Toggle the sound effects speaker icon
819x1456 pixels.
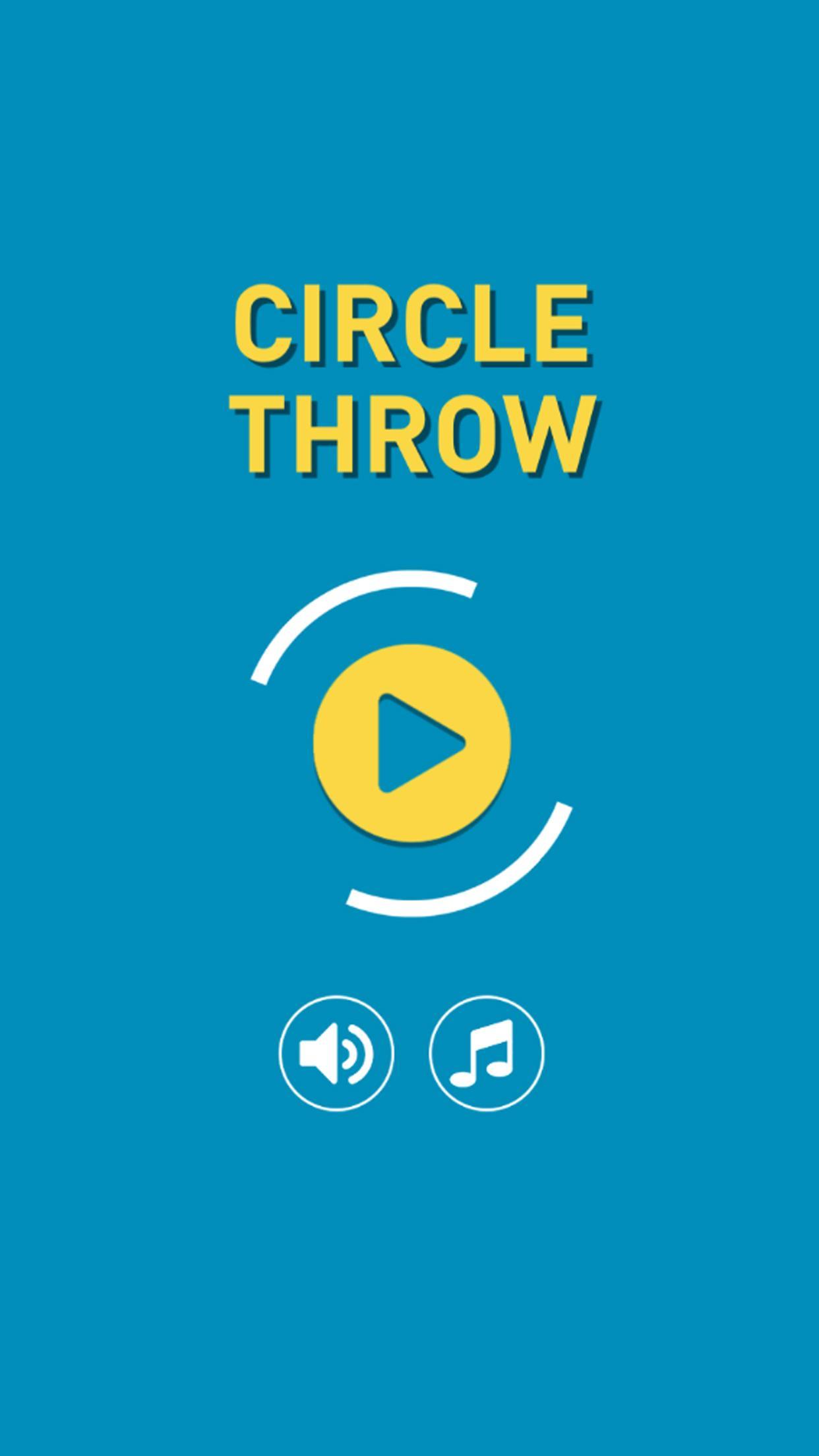(x=336, y=1053)
